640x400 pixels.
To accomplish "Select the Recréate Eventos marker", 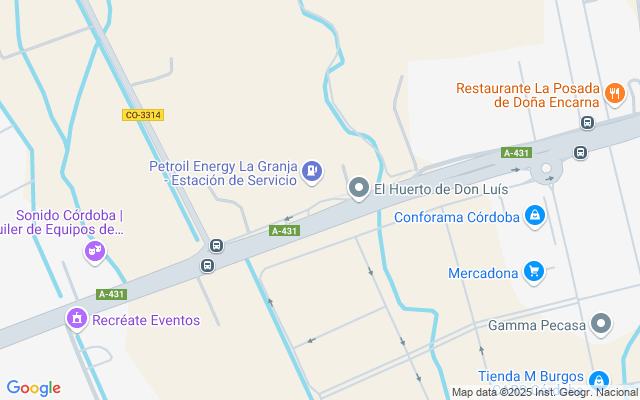I will tap(76, 320).
